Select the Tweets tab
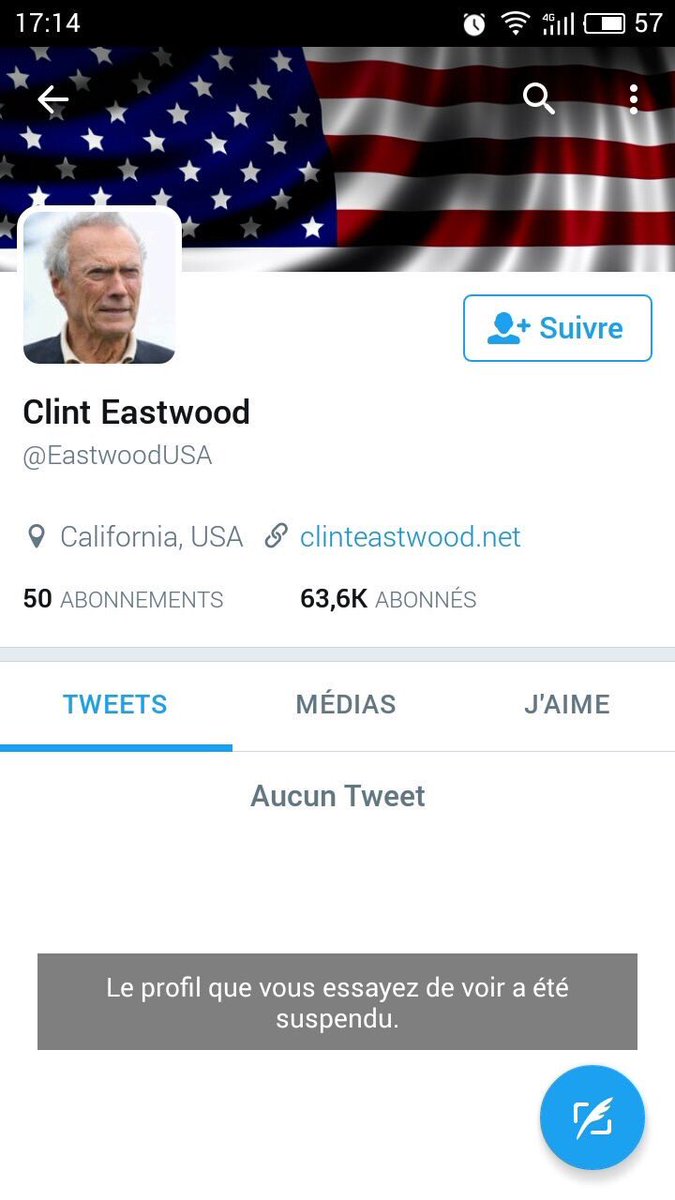The height and width of the screenshot is (1200, 675). 115,705
